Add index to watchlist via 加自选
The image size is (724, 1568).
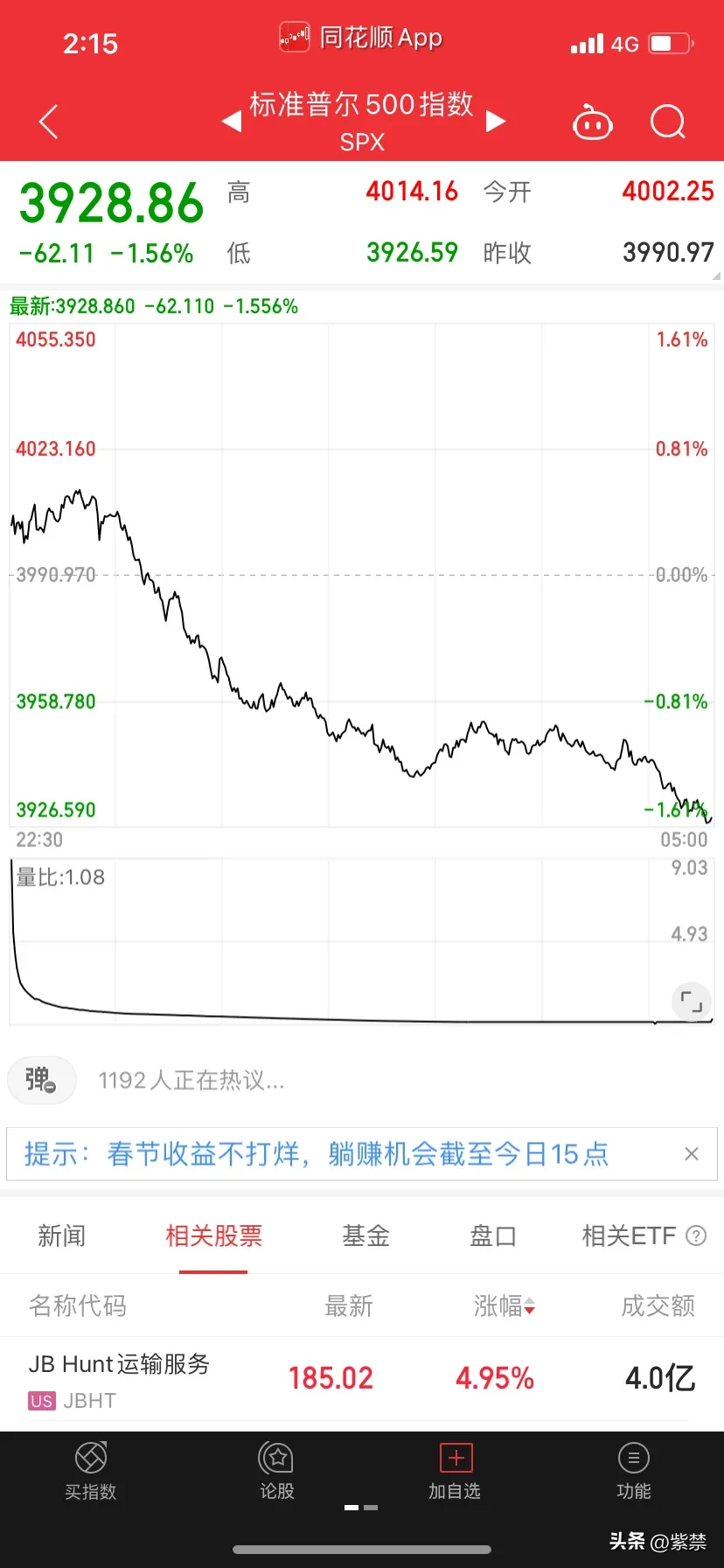455,1472
